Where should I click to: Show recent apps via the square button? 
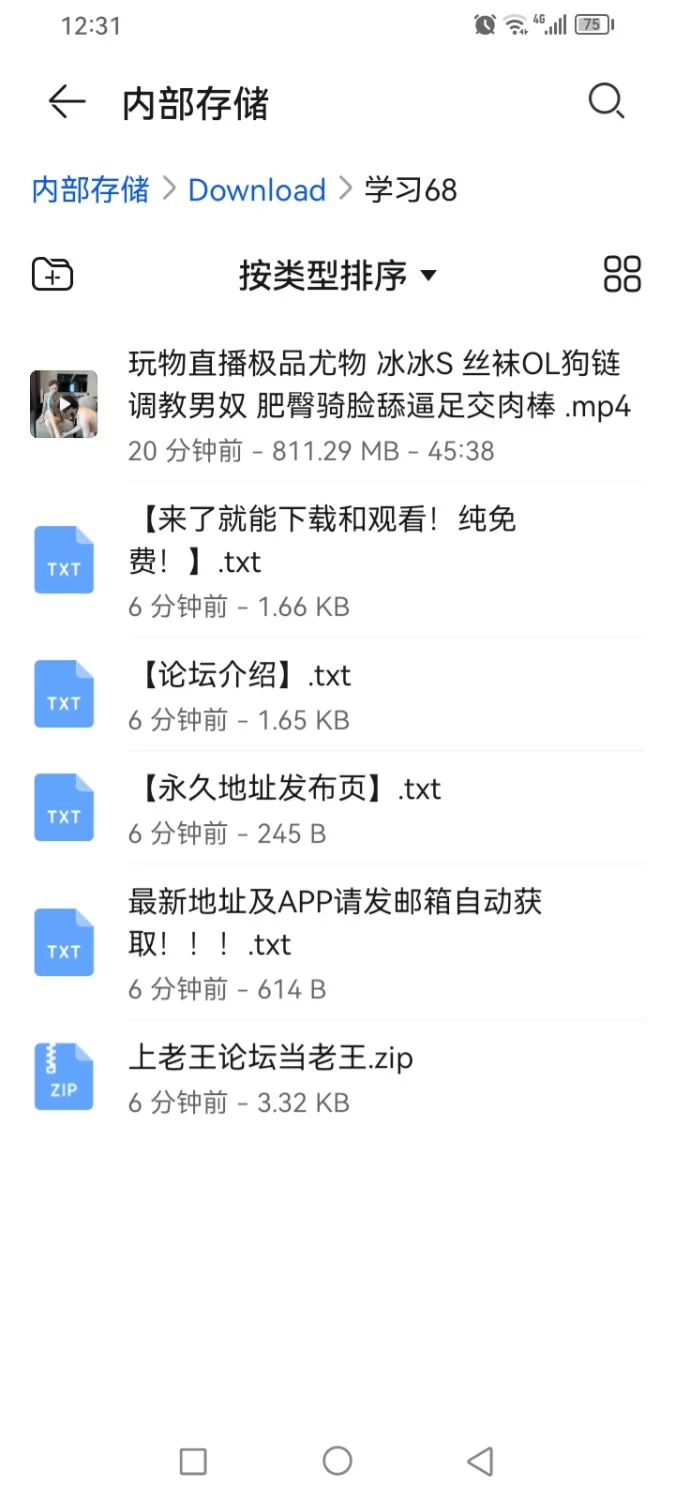click(193, 1461)
